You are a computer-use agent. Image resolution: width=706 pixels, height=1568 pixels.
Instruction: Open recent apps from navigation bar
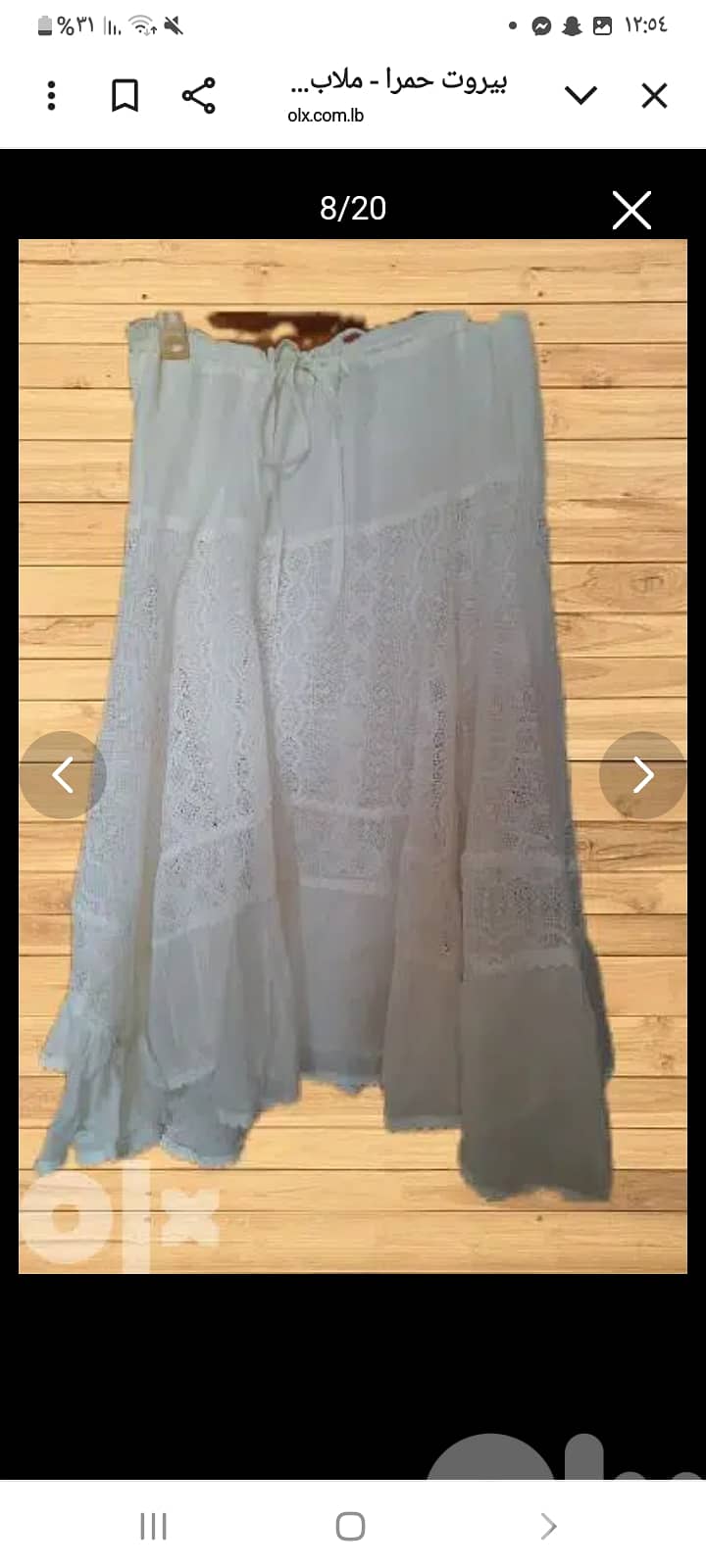pos(153,1526)
